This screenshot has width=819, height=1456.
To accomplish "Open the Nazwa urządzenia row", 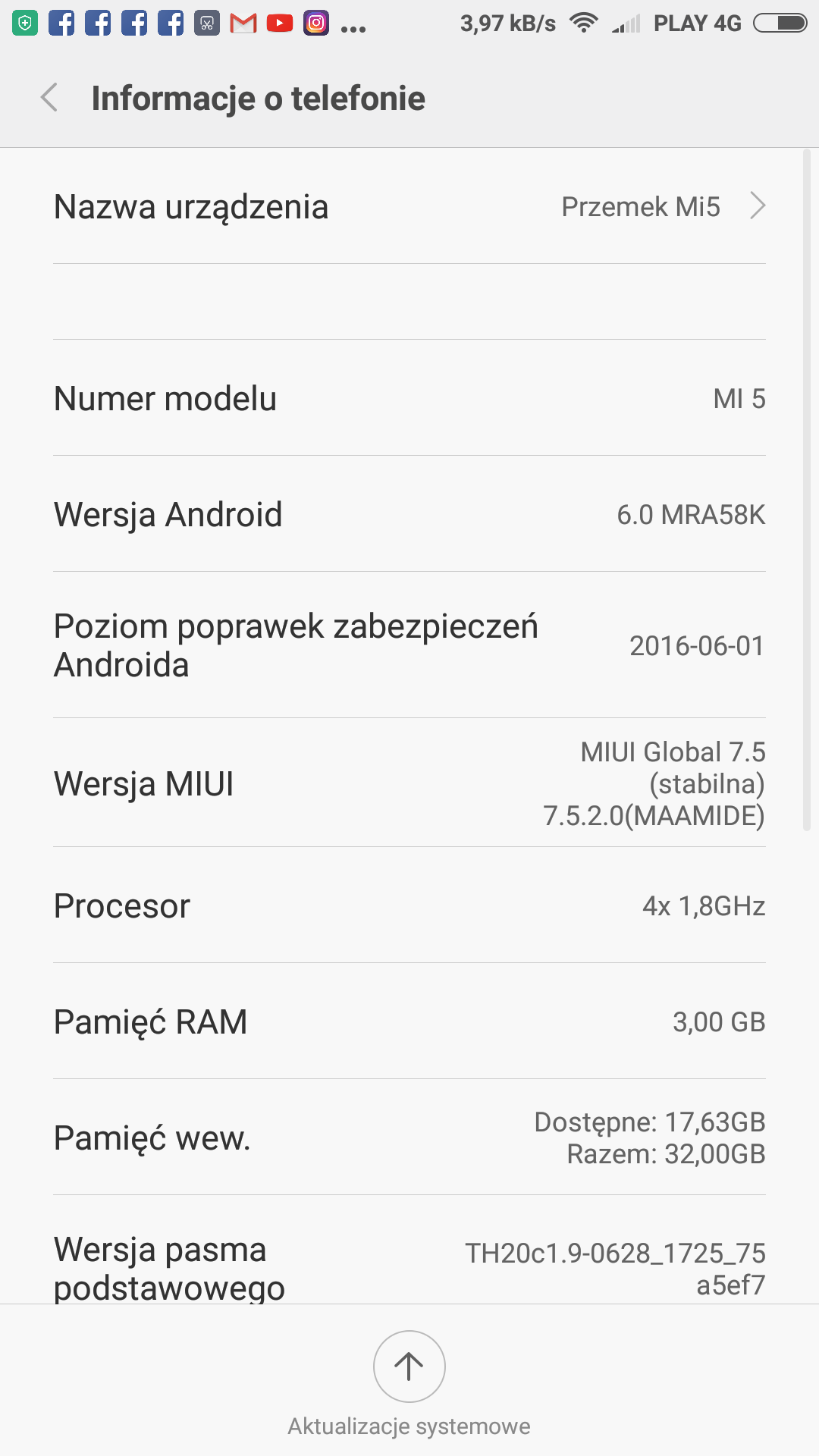I will (x=409, y=206).
